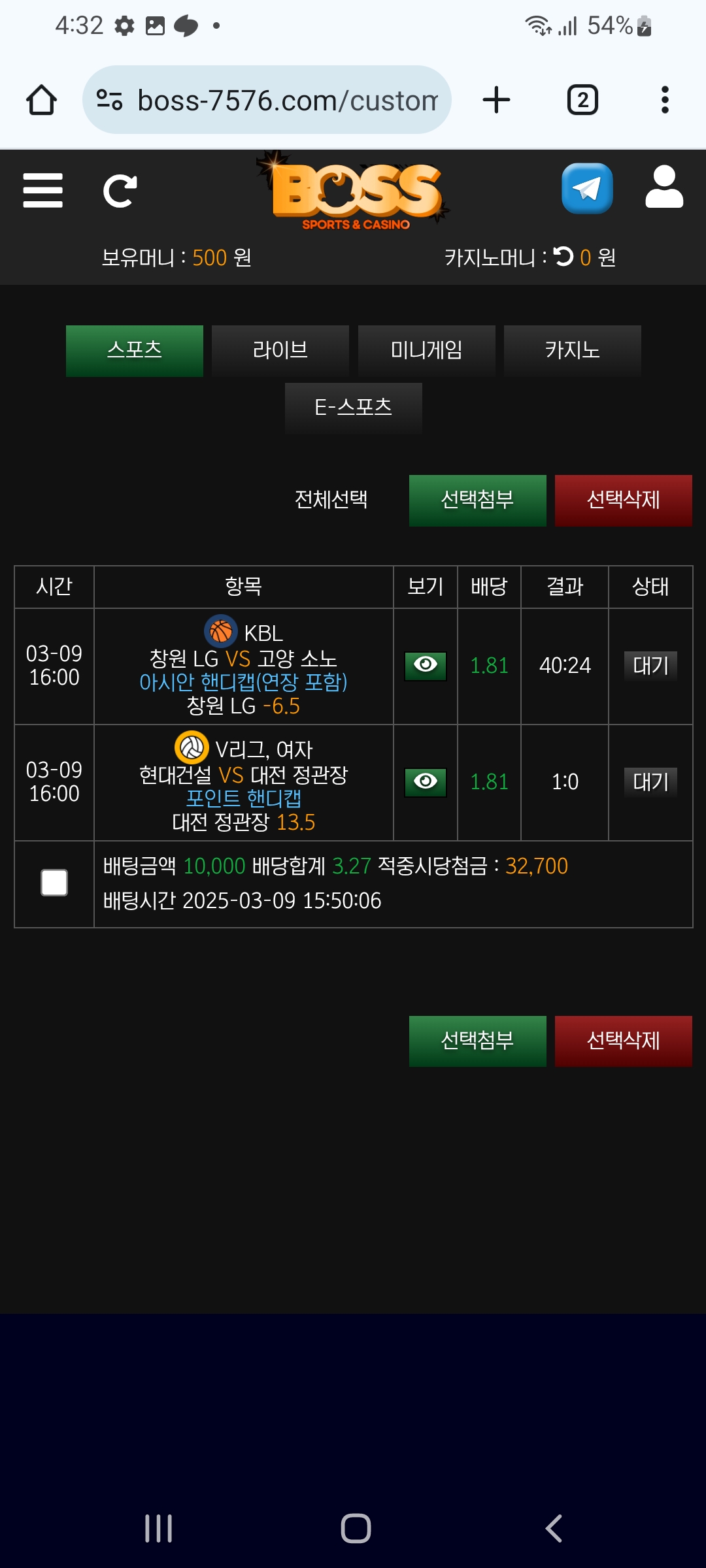View details of the KBL 창원 LG match
Screen dimensions: 706x1568
coord(425,666)
